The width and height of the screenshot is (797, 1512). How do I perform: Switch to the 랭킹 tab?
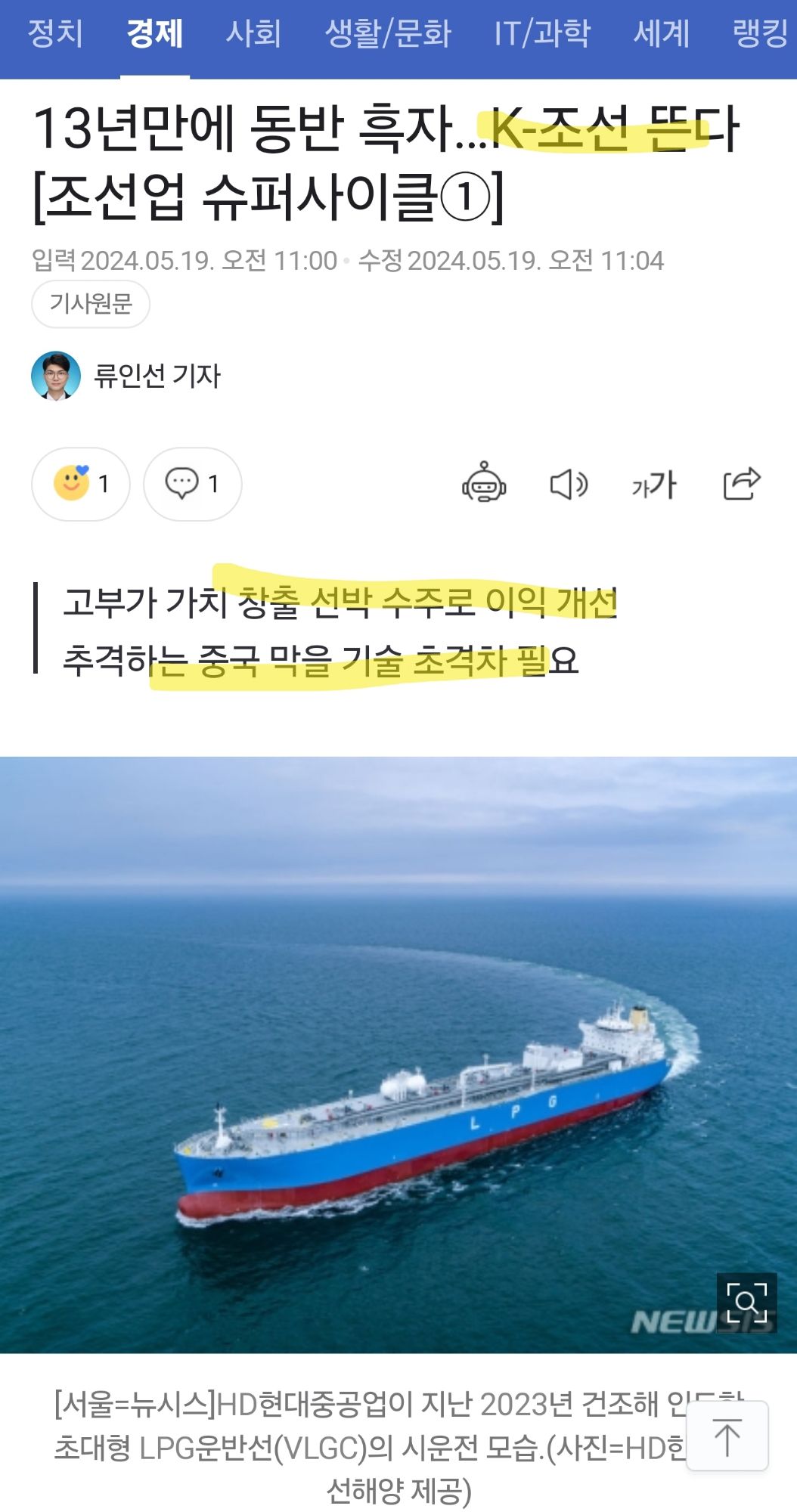coord(760,34)
